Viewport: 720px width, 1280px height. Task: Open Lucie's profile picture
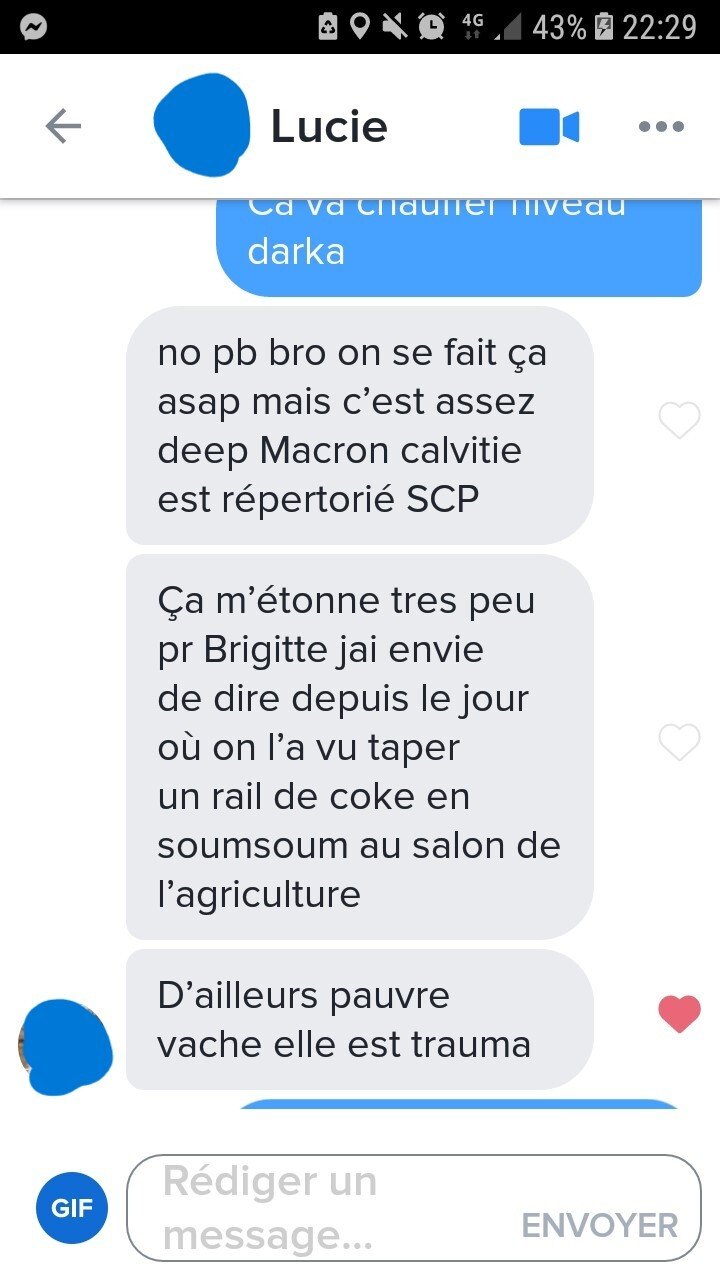click(x=201, y=126)
